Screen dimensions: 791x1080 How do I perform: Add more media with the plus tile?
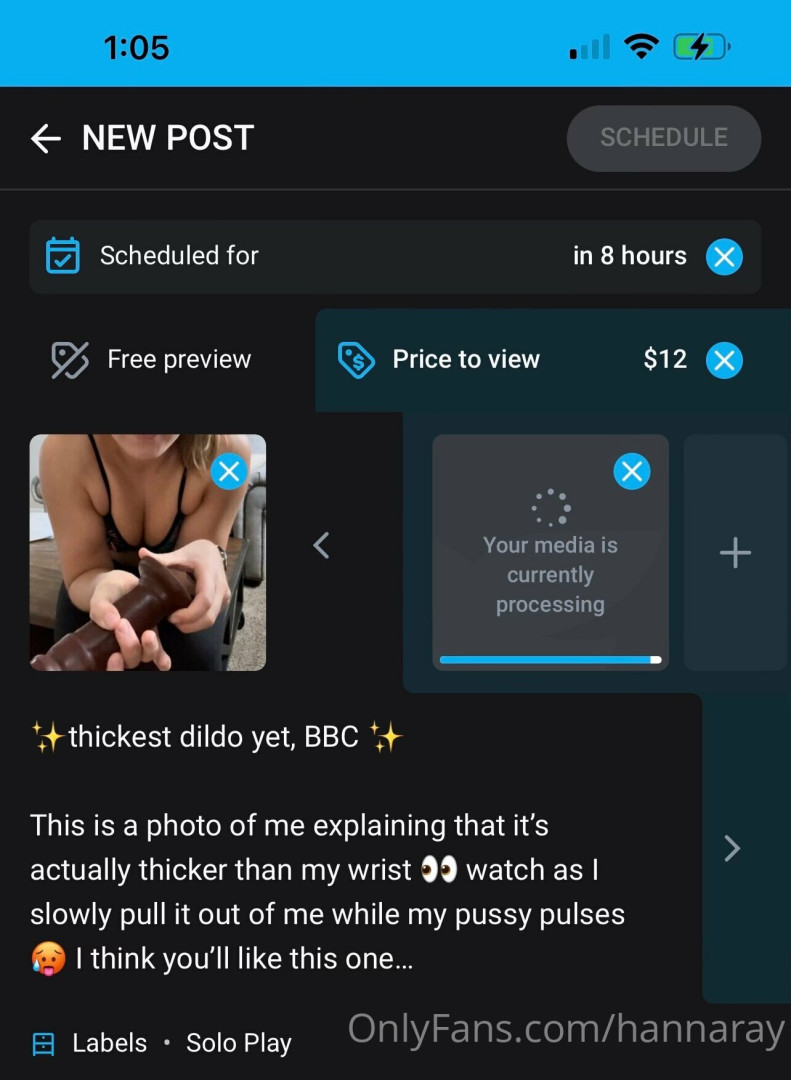pos(735,552)
